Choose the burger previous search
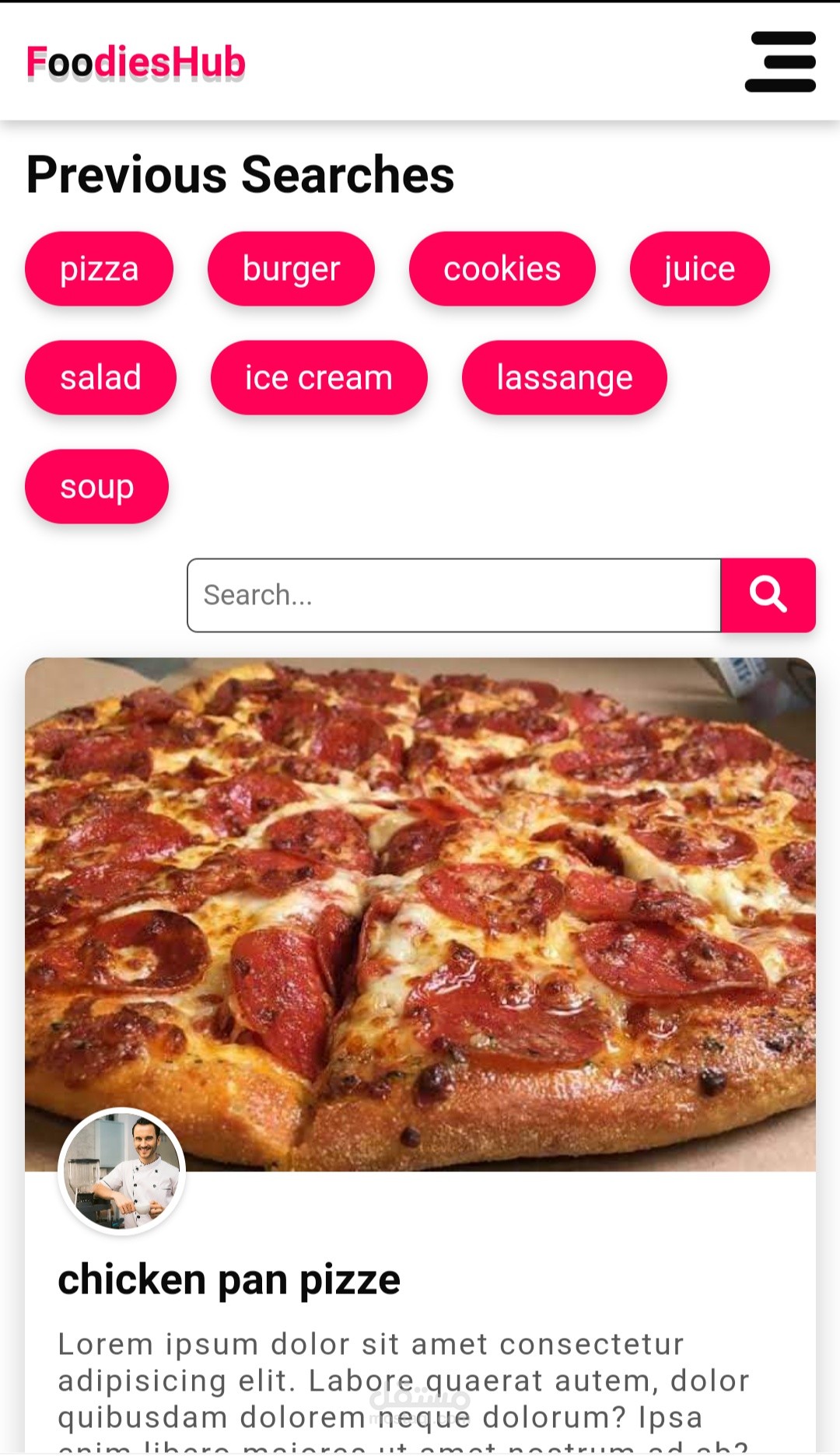Screen dimensions: 840x1456 [291, 269]
